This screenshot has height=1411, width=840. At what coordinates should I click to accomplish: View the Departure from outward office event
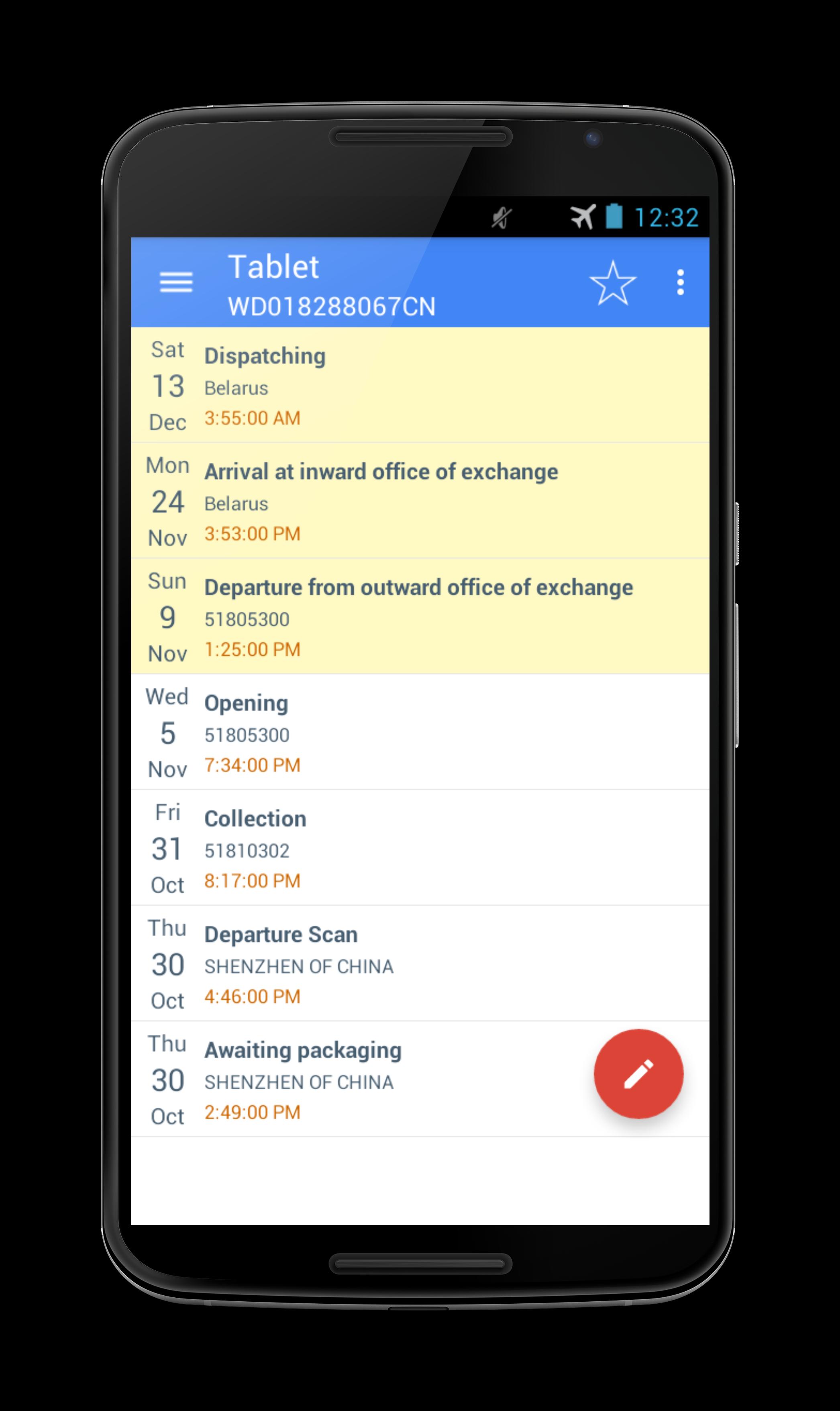420,617
